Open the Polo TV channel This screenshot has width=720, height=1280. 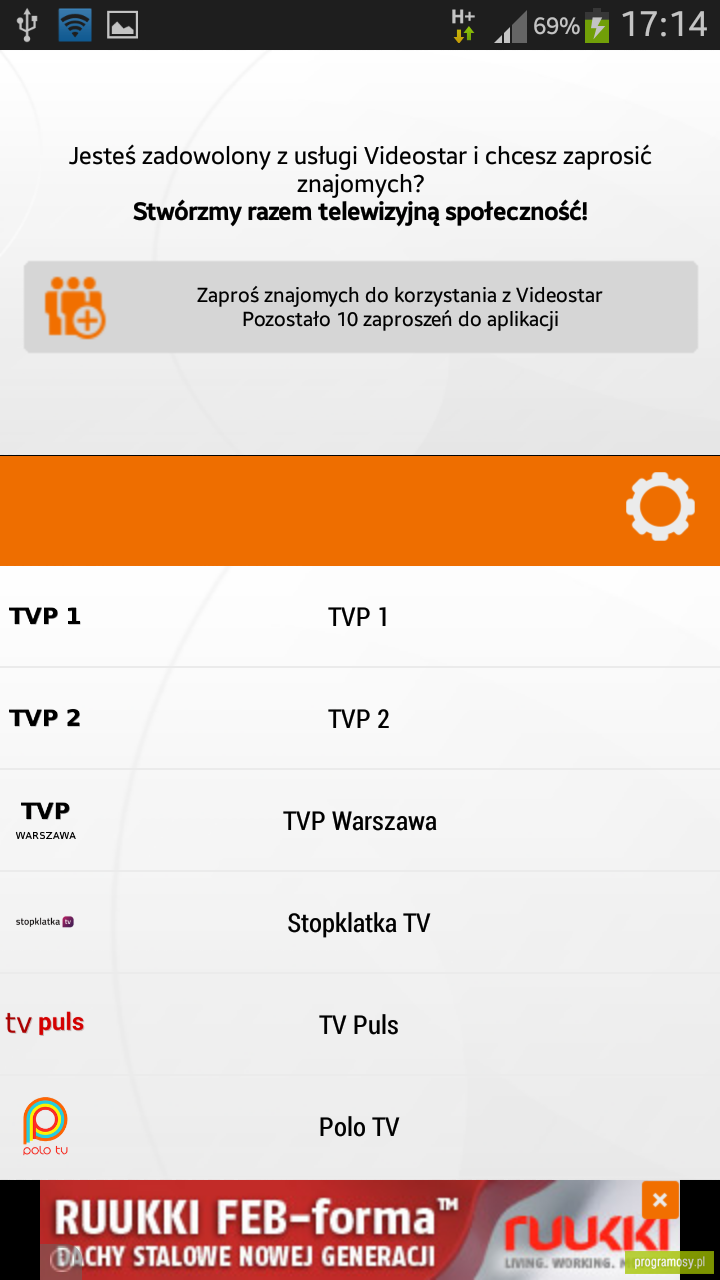click(x=360, y=1127)
